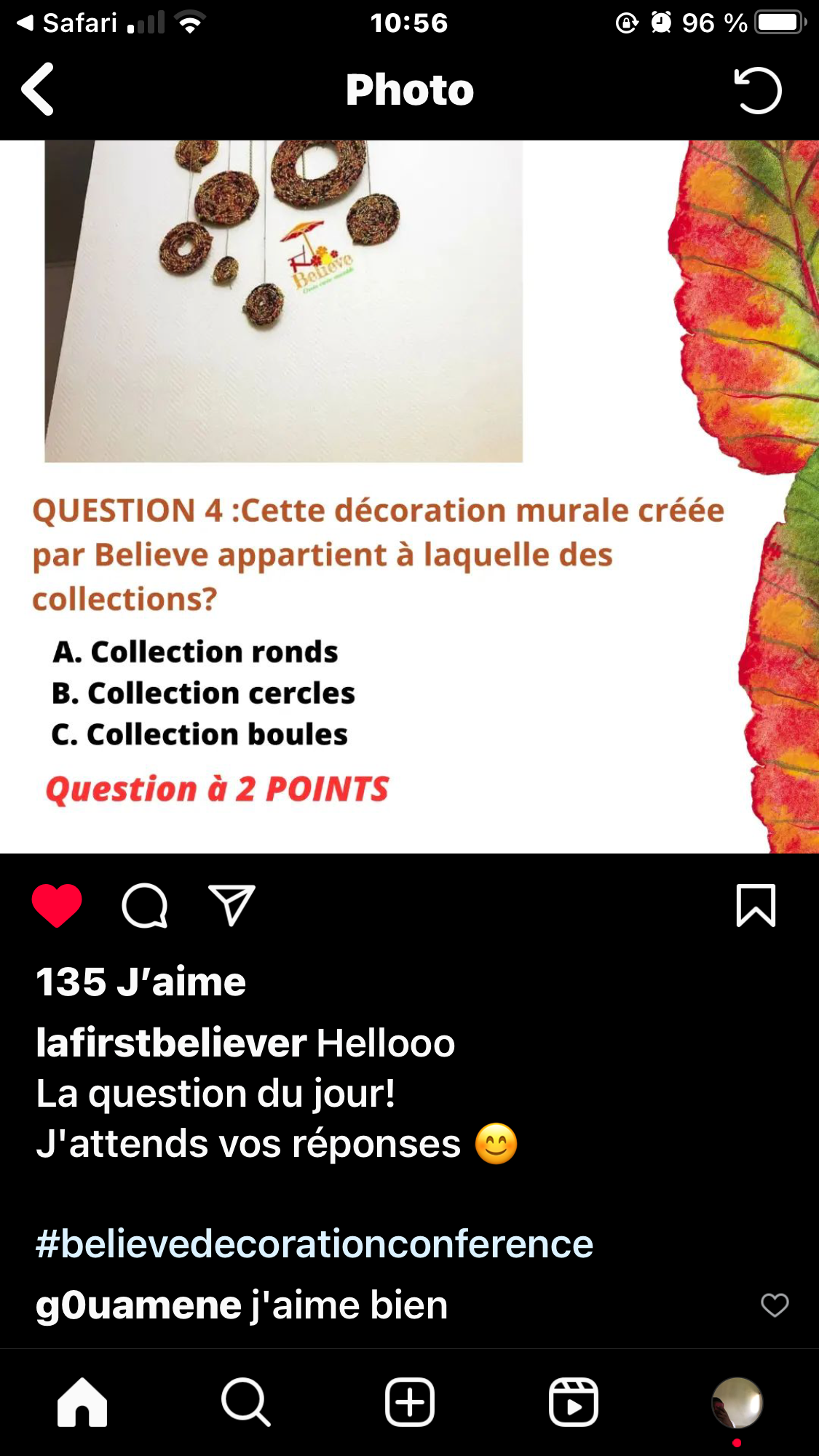Screen dimensions: 819x1456
Task: Tap the refresh icon in the header
Action: (757, 91)
